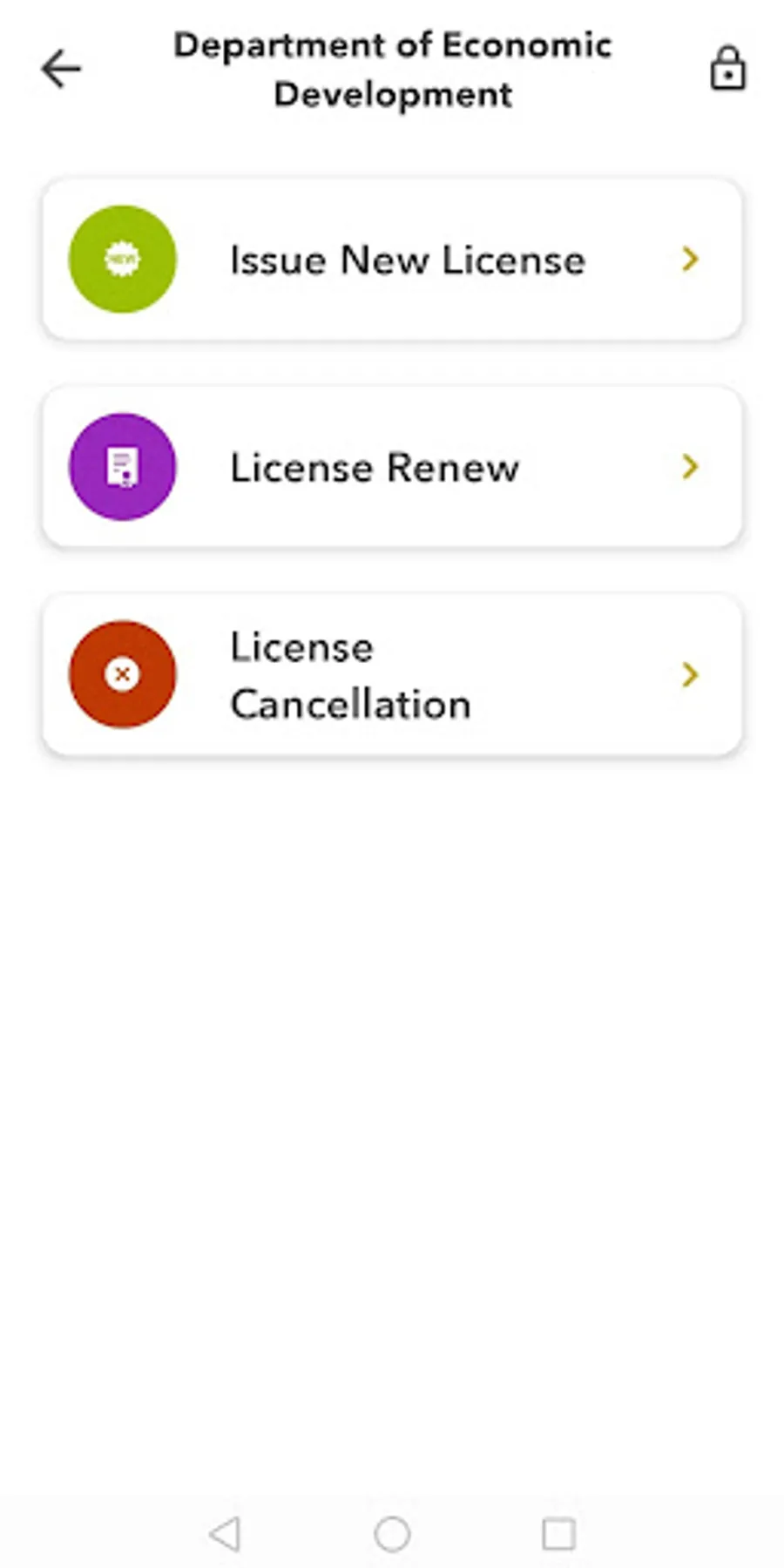Go back using the top-left arrow
The width and height of the screenshot is (784, 1568).
[x=61, y=69]
